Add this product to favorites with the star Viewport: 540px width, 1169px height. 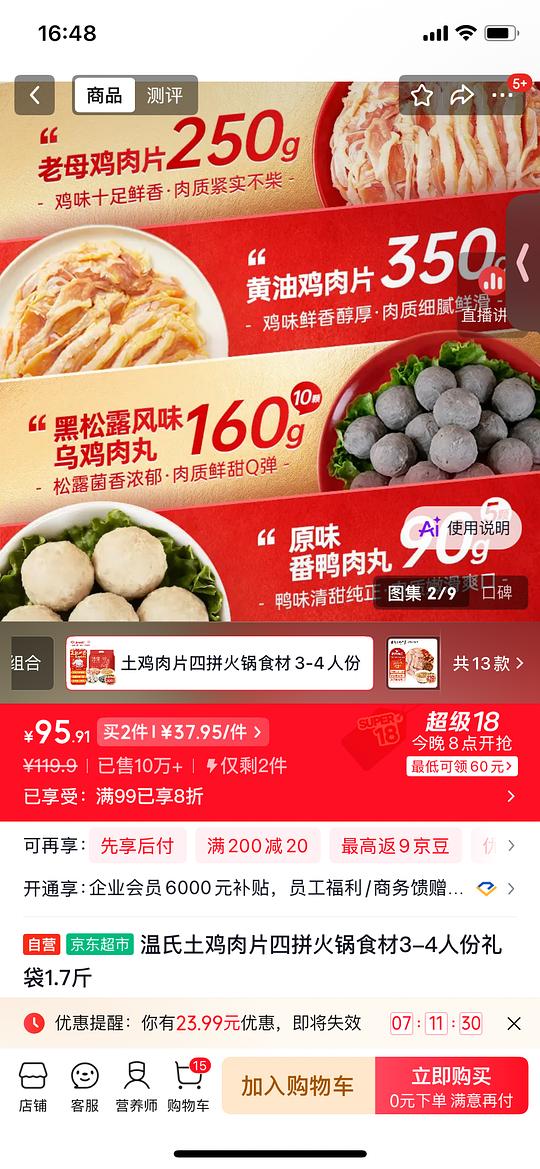(422, 95)
